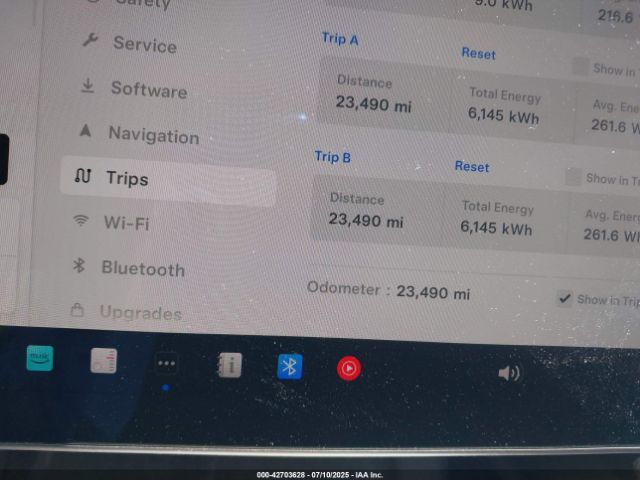Open the Upgrades section
Image resolution: width=640 pixels, height=480 pixels.
139,313
